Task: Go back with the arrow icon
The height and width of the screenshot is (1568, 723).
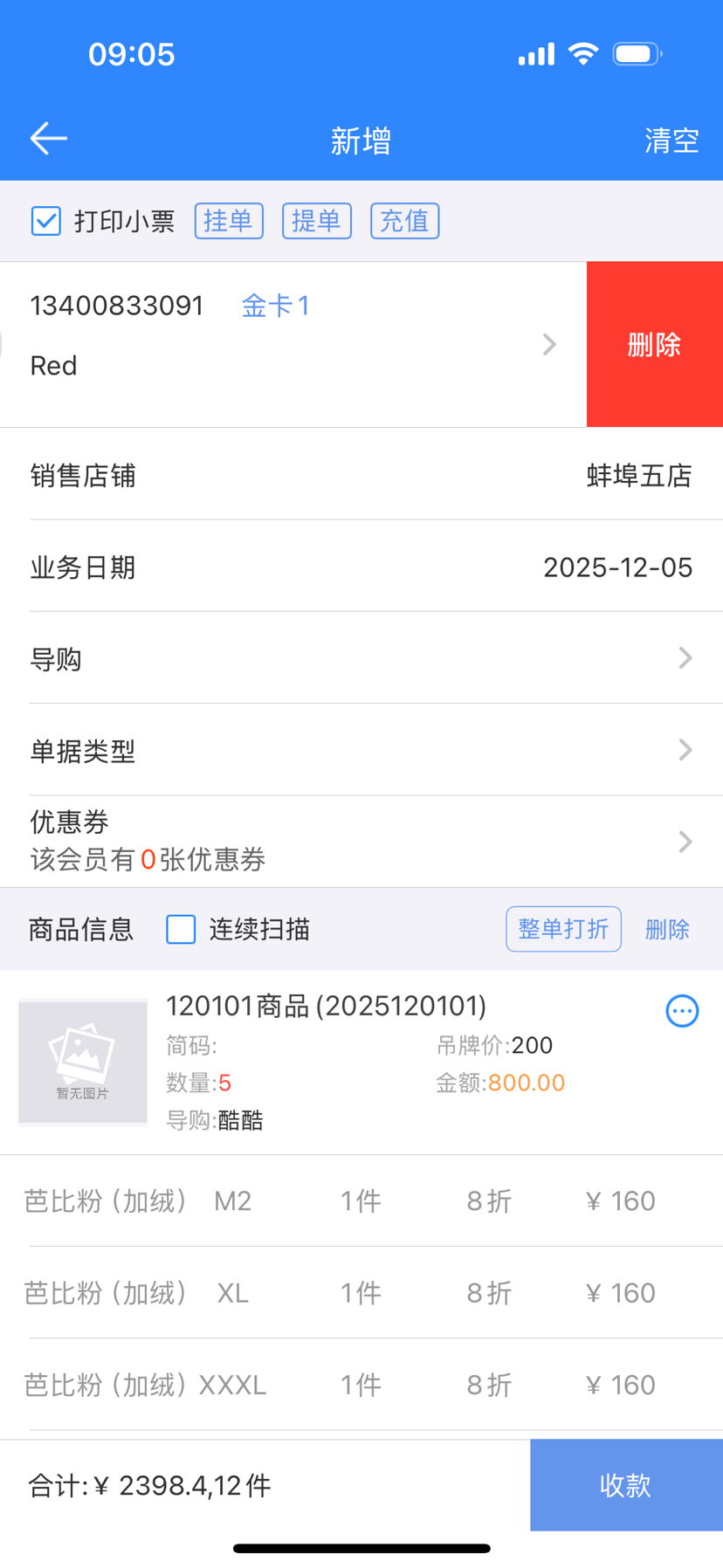Action: point(49,139)
